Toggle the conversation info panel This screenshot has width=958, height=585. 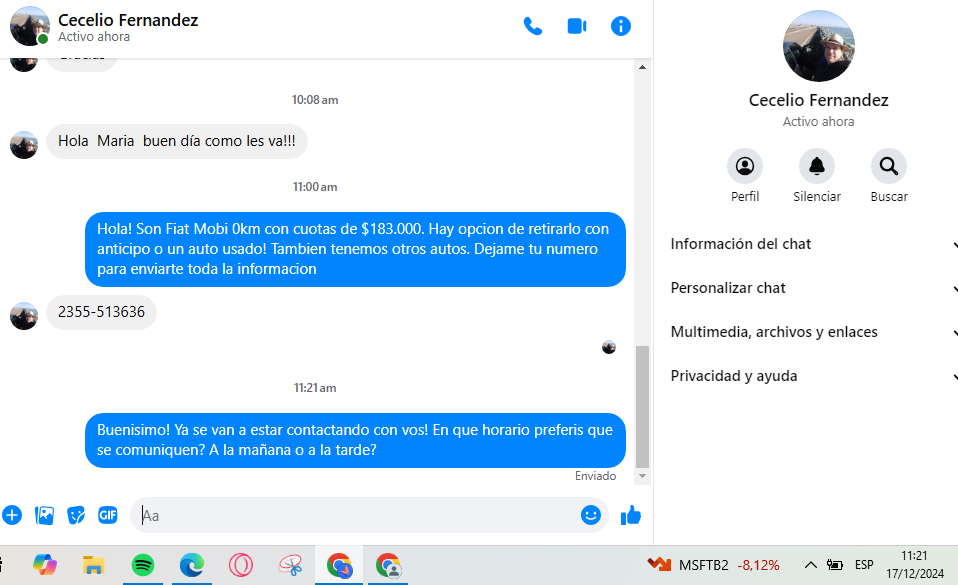pyautogui.click(x=621, y=26)
